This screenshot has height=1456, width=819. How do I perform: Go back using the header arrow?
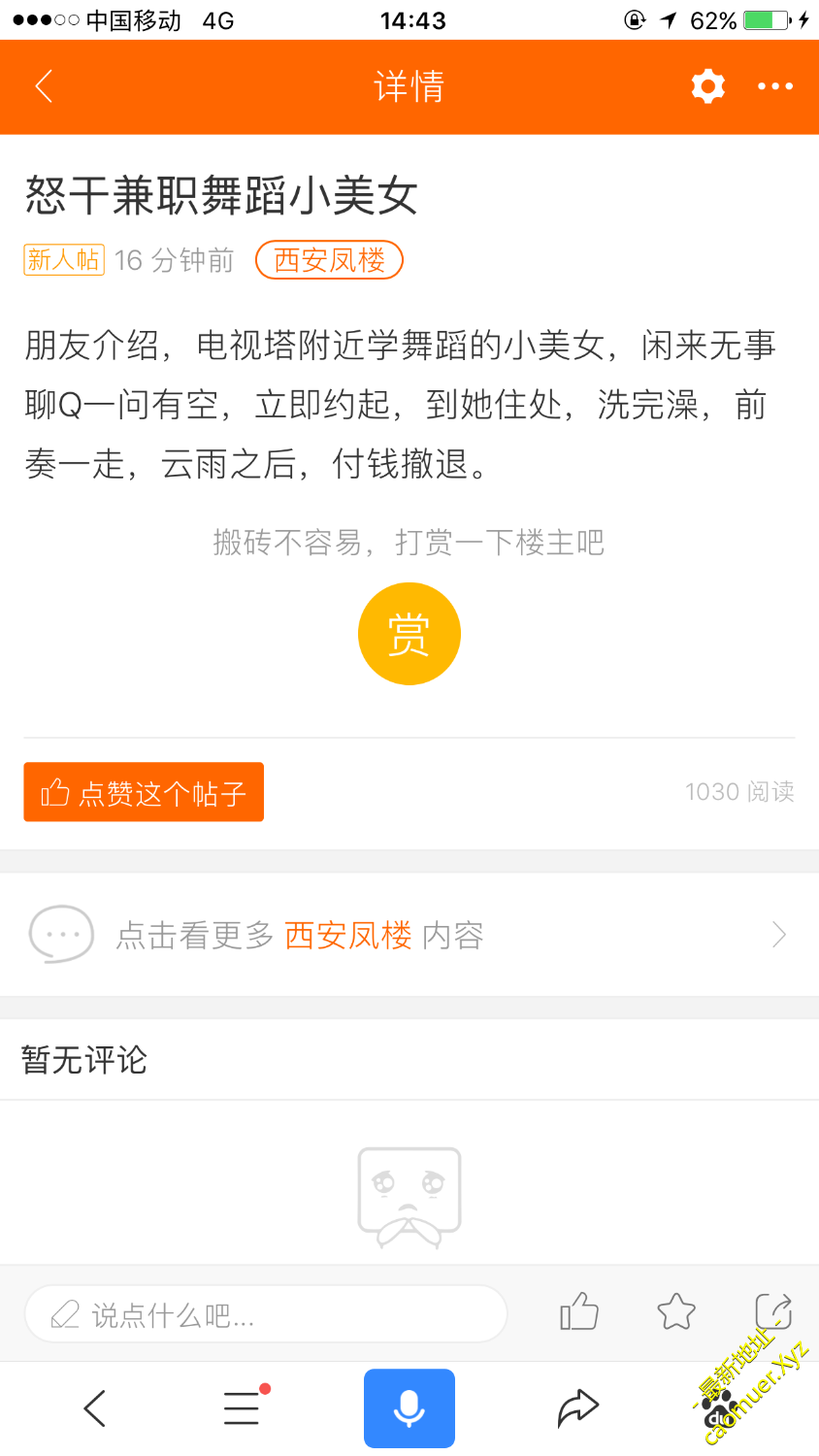tap(44, 86)
